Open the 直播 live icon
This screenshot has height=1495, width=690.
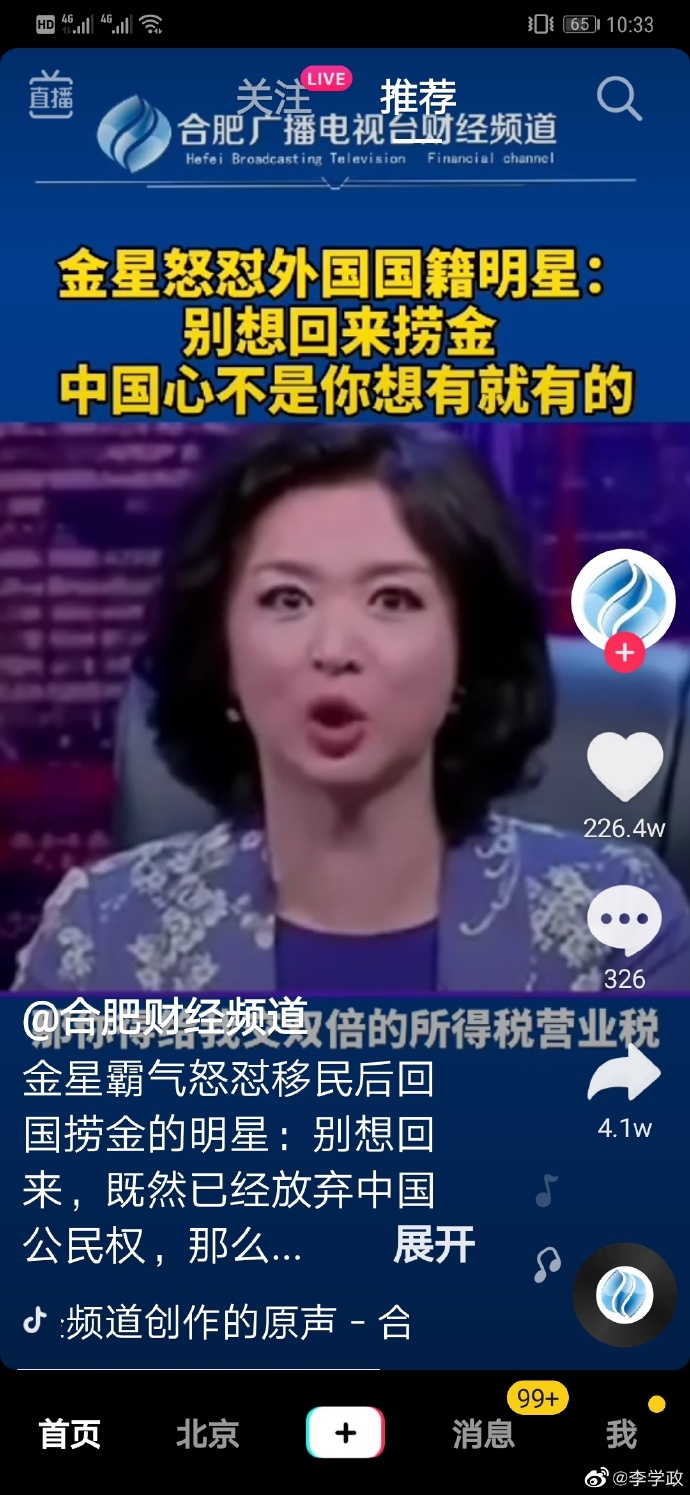50,95
